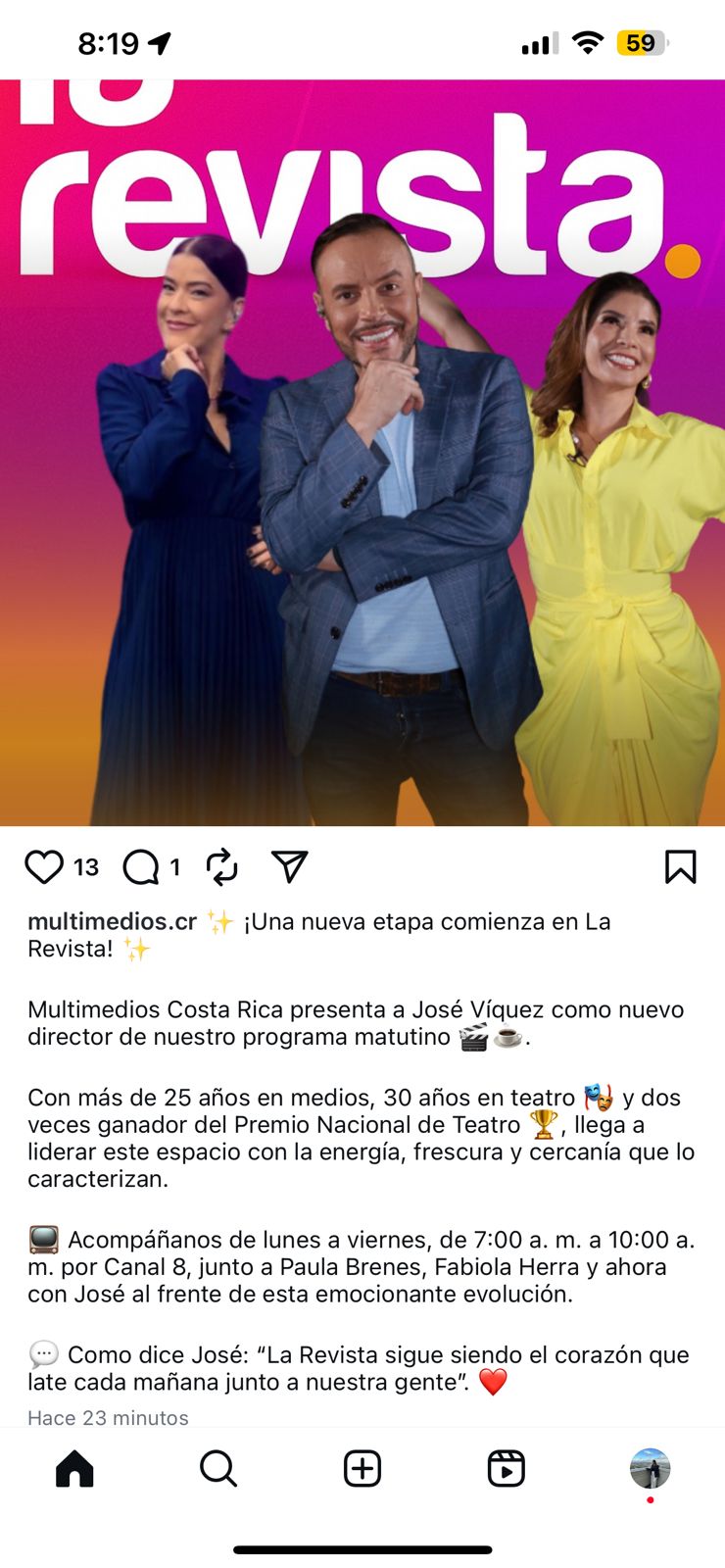Create a new post with the plus icon
This screenshot has height=1568, width=725.
click(x=362, y=1469)
